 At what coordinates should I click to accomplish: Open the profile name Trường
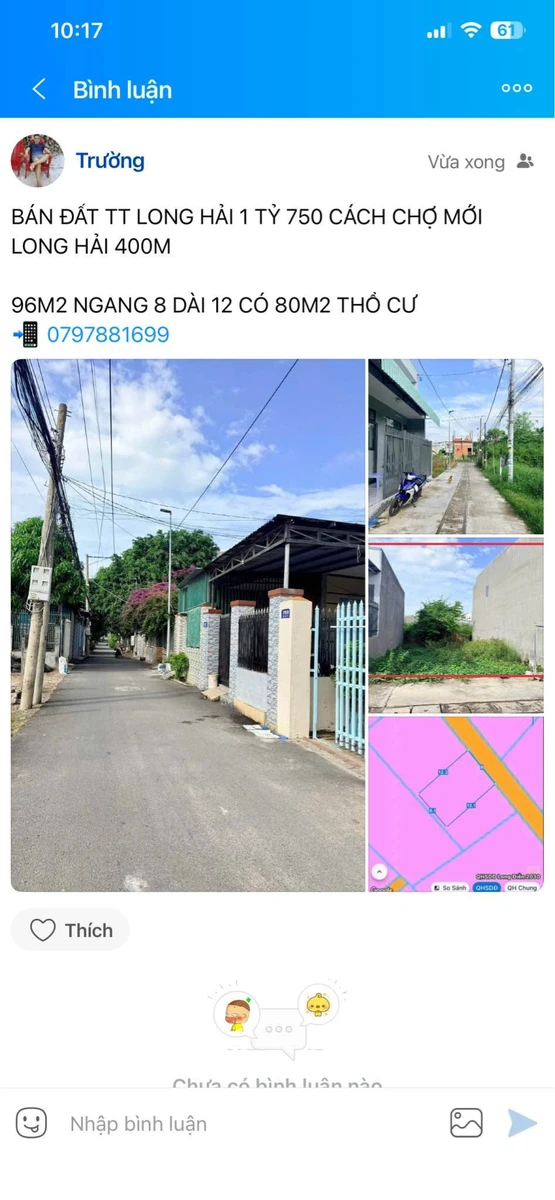110,161
